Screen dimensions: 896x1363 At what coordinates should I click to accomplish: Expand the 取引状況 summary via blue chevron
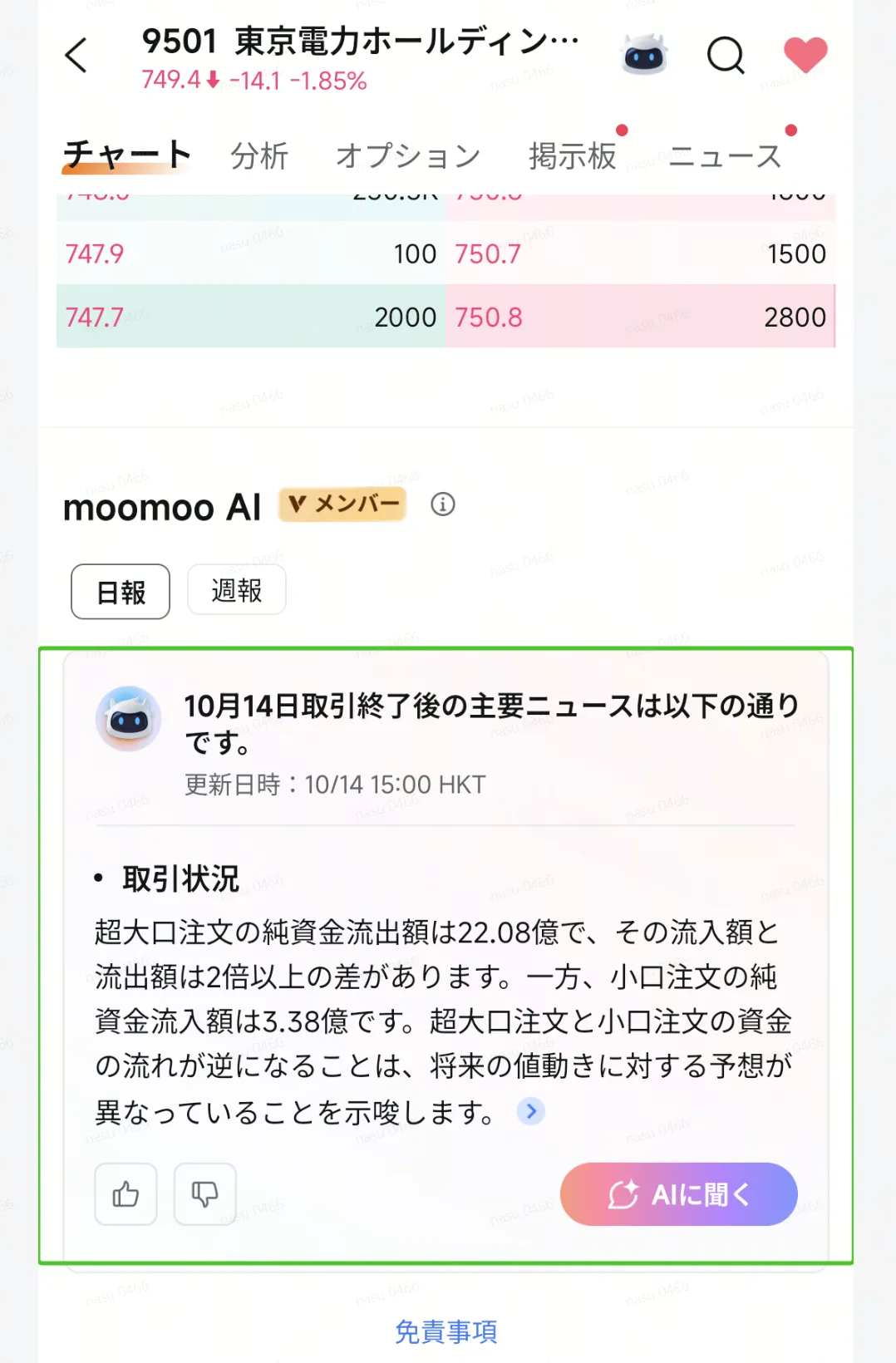[x=531, y=1111]
